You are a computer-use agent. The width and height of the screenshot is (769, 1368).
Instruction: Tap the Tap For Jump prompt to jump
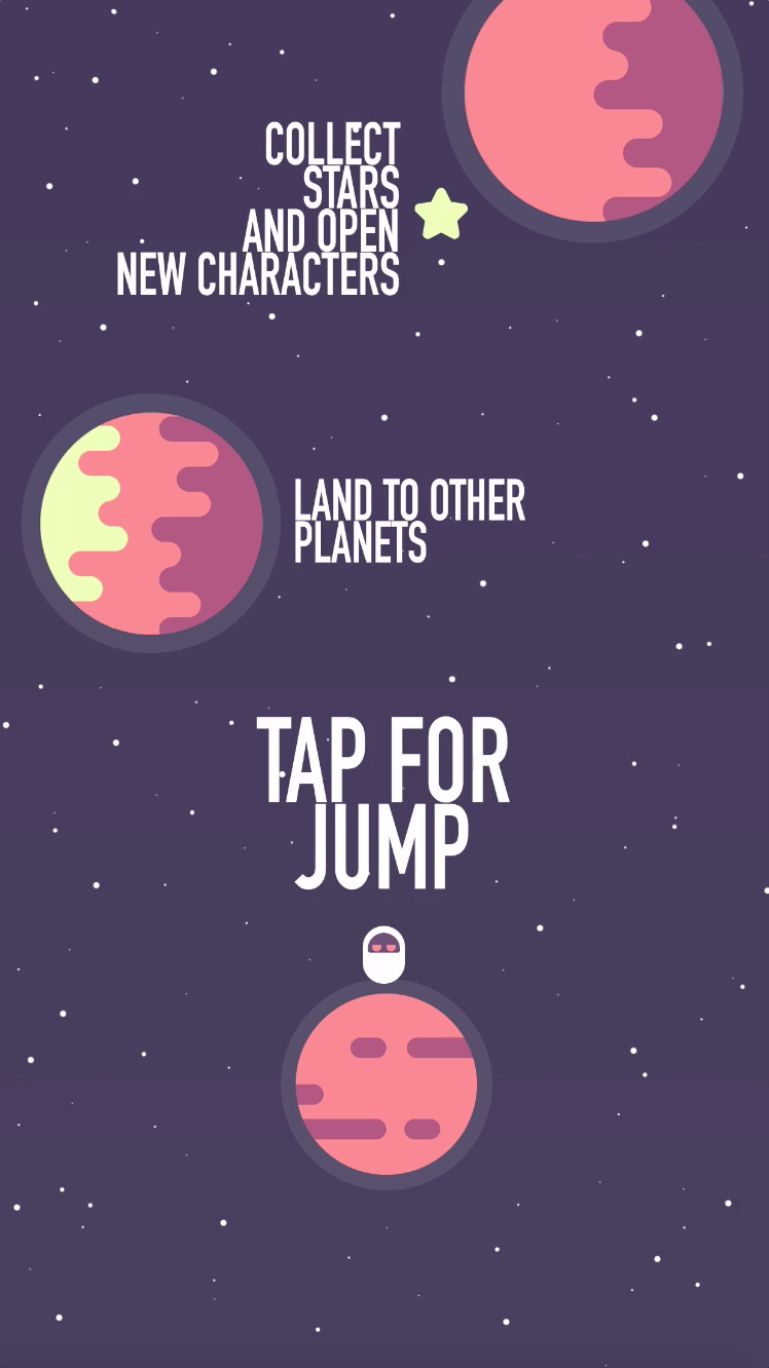[x=384, y=804]
